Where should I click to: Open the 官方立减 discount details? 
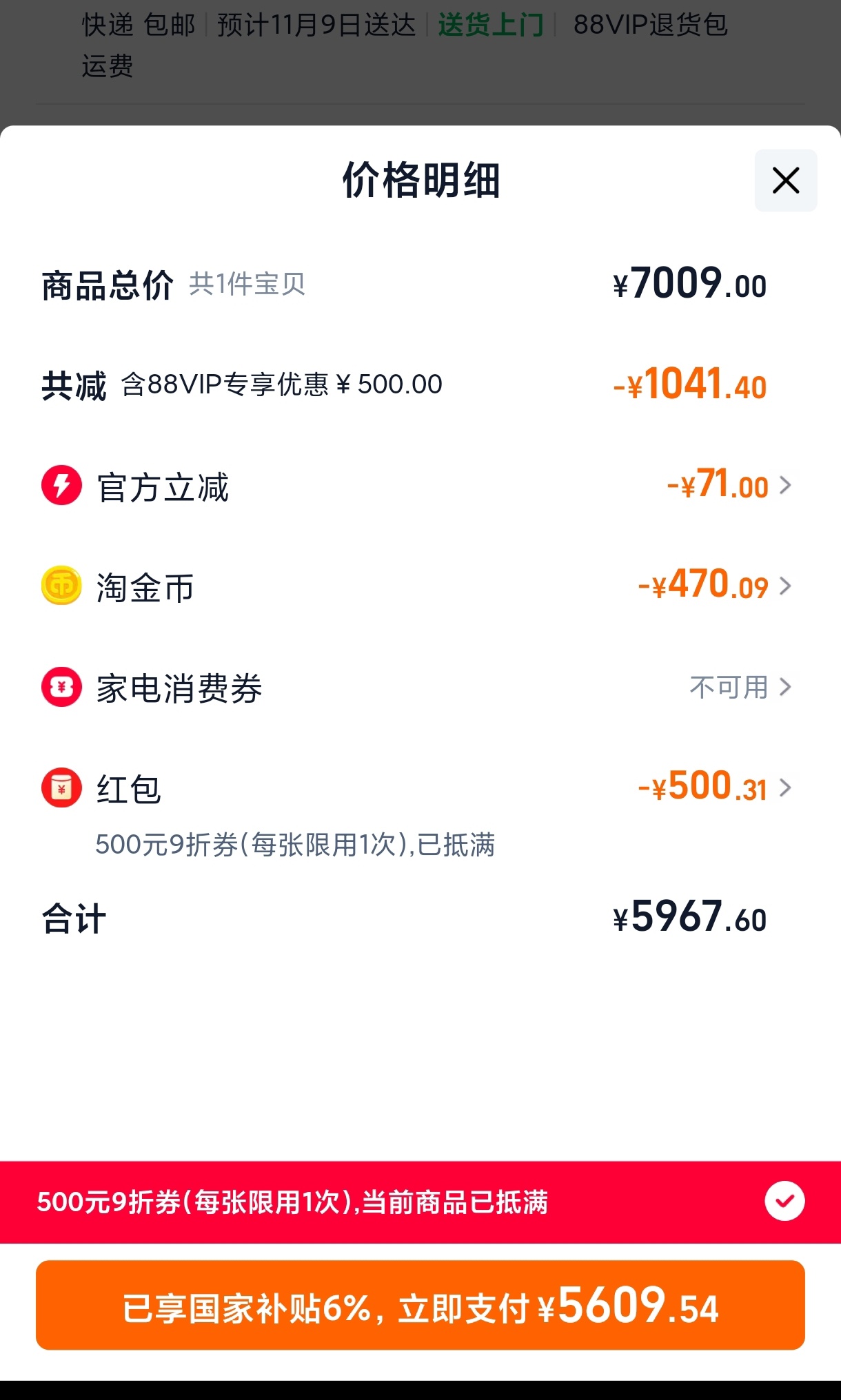tap(728, 486)
